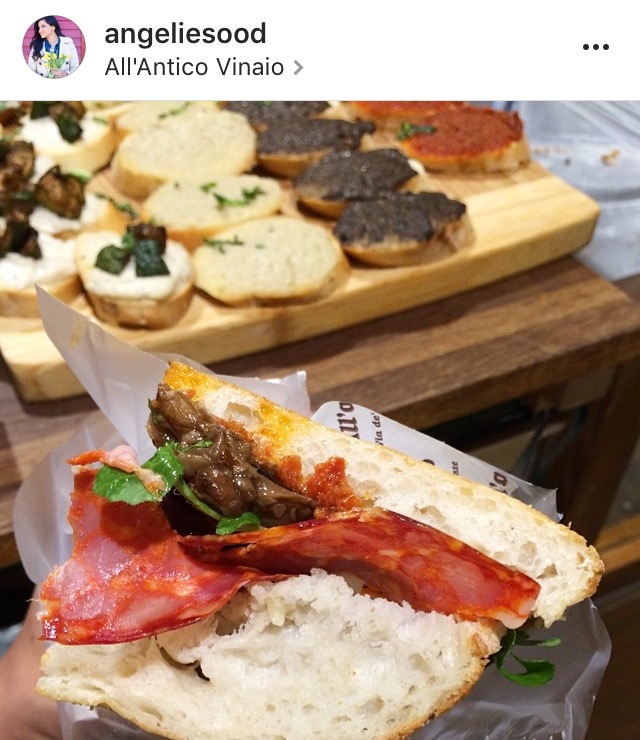Screen dimensions: 640x740
Task: Open the angeliesood username link
Action: coord(185,33)
